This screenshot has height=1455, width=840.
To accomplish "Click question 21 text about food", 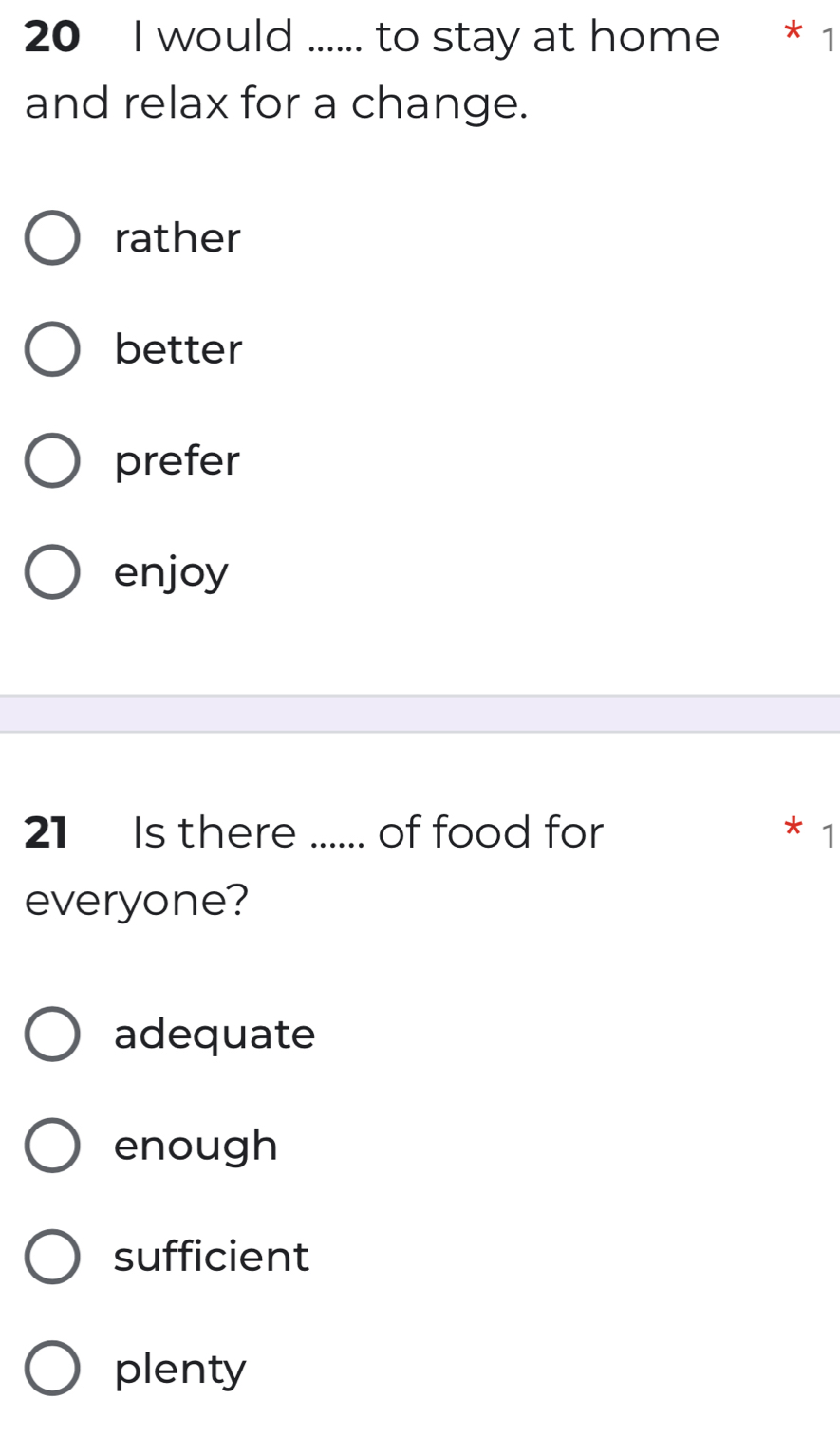I will pyautogui.click(x=313, y=864).
